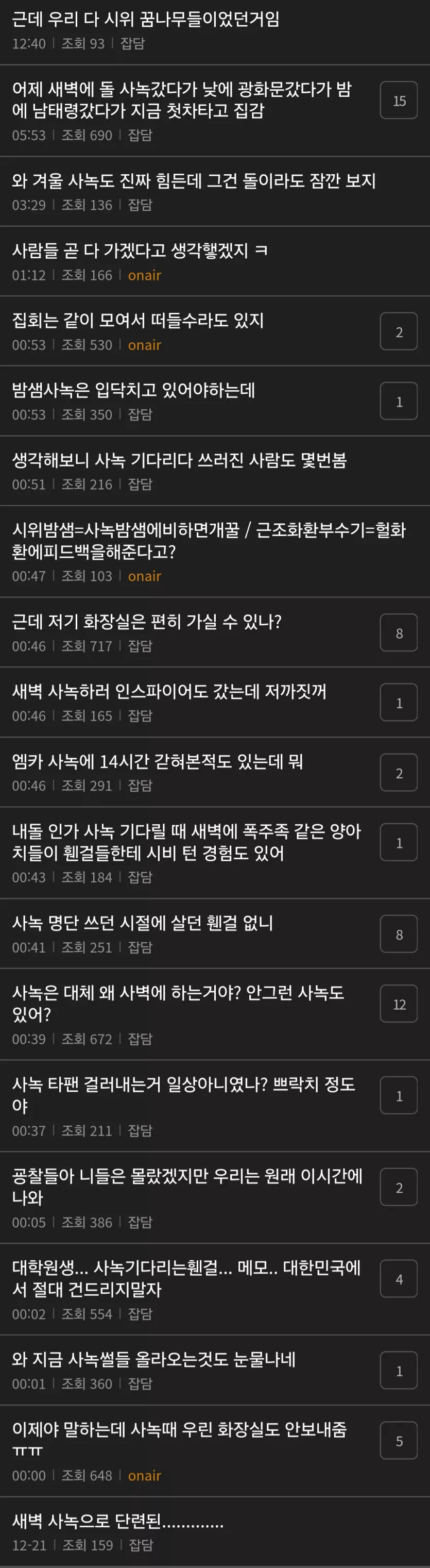The height and width of the screenshot is (1568, 430).
Task: Open post '새벽 사녹하러 인스파이어도 갔는데'
Action: (169, 692)
